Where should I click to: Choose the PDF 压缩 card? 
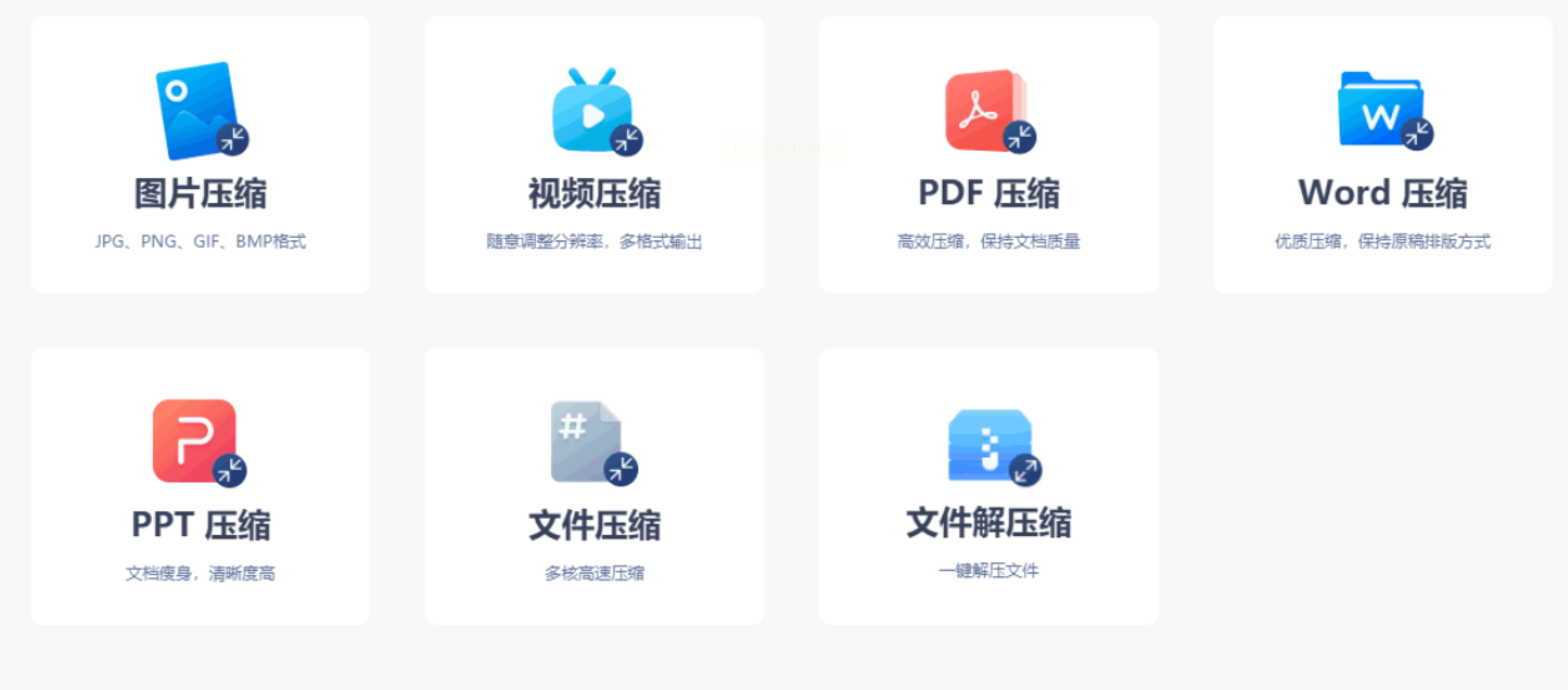pos(988,155)
